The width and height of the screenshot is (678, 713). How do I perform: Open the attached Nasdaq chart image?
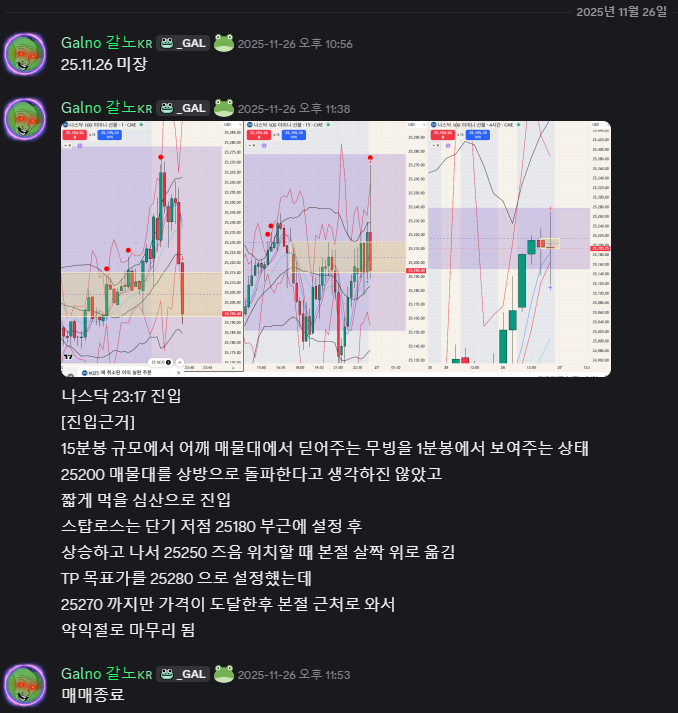point(336,249)
